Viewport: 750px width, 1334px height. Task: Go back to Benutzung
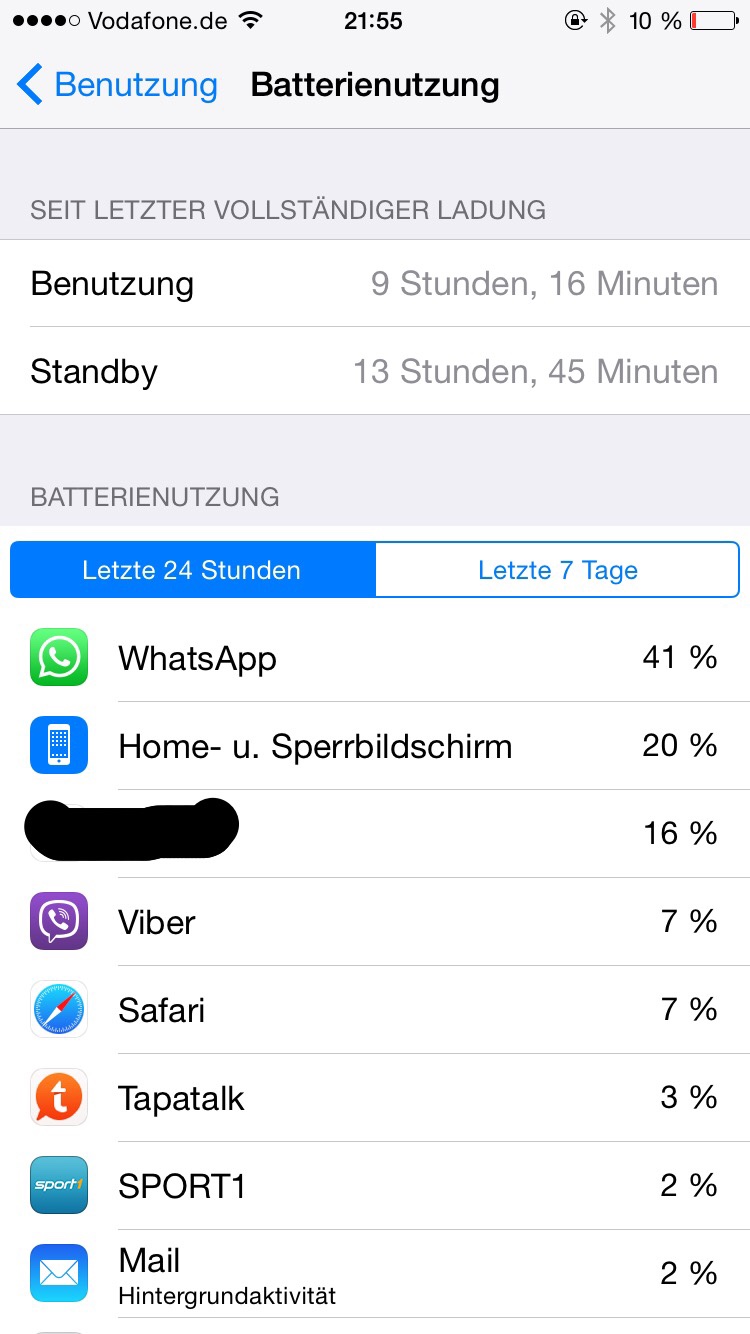pos(117,85)
